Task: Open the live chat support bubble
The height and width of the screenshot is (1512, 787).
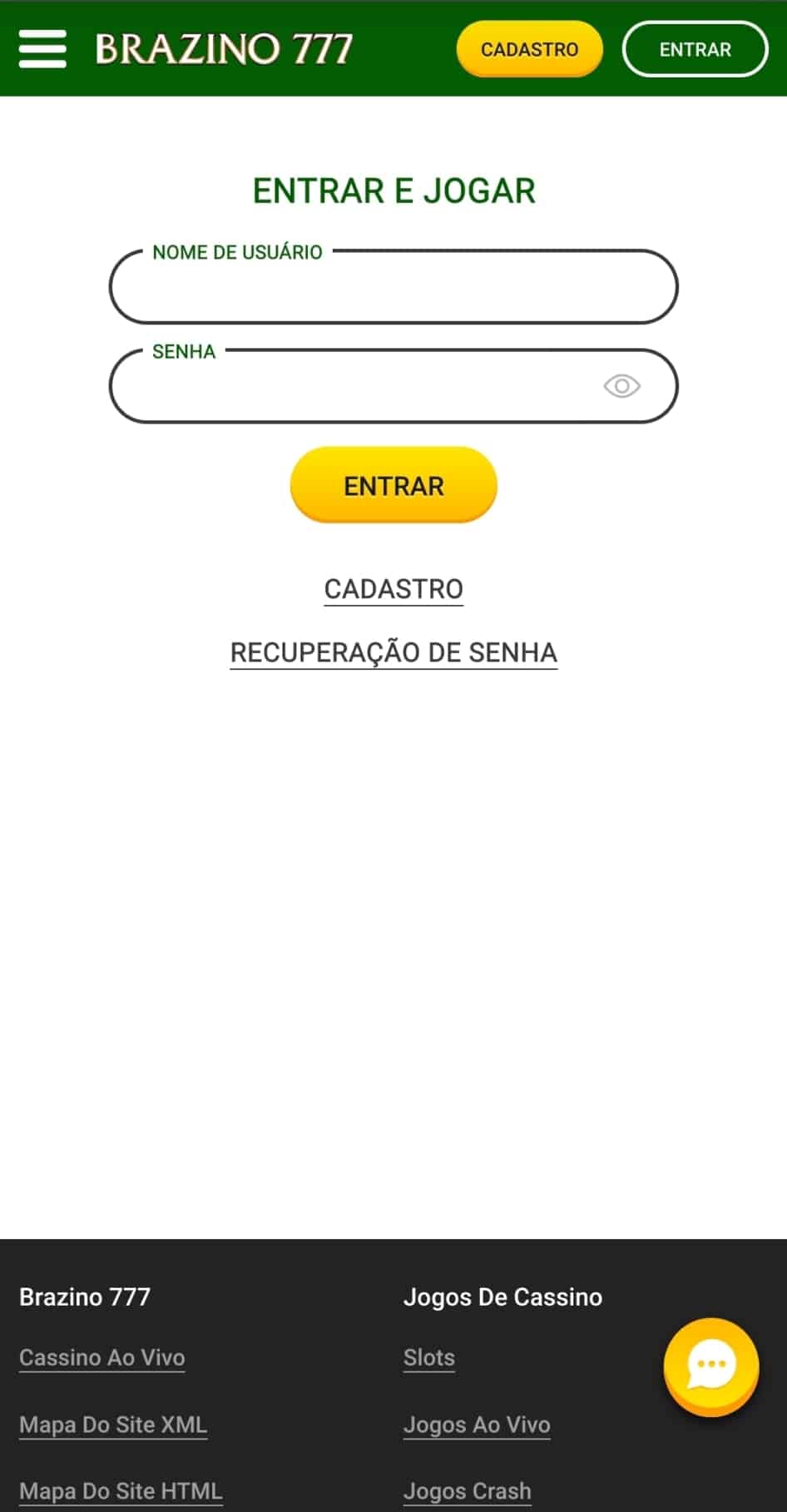Action: [x=710, y=1365]
